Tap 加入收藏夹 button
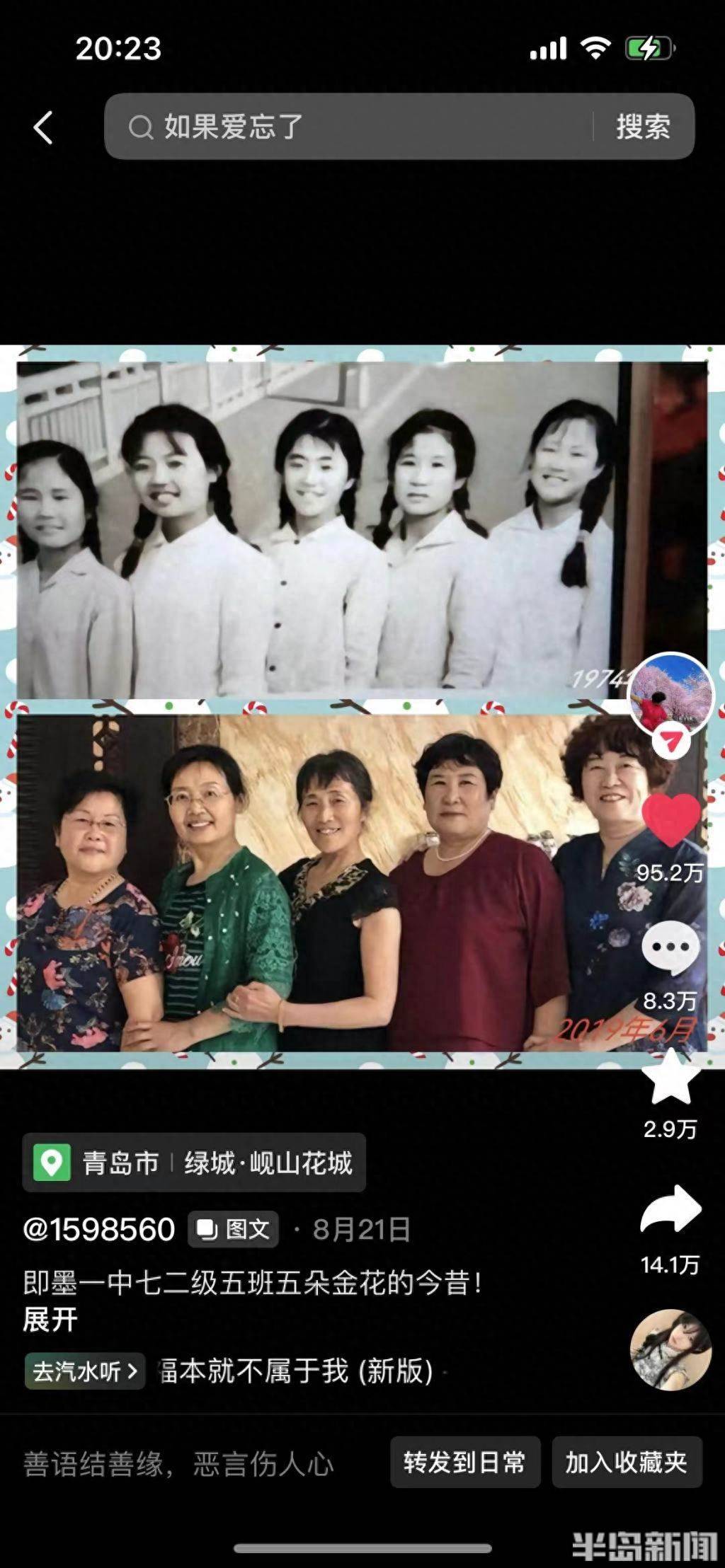This screenshot has height=1568, width=725. (627, 1462)
